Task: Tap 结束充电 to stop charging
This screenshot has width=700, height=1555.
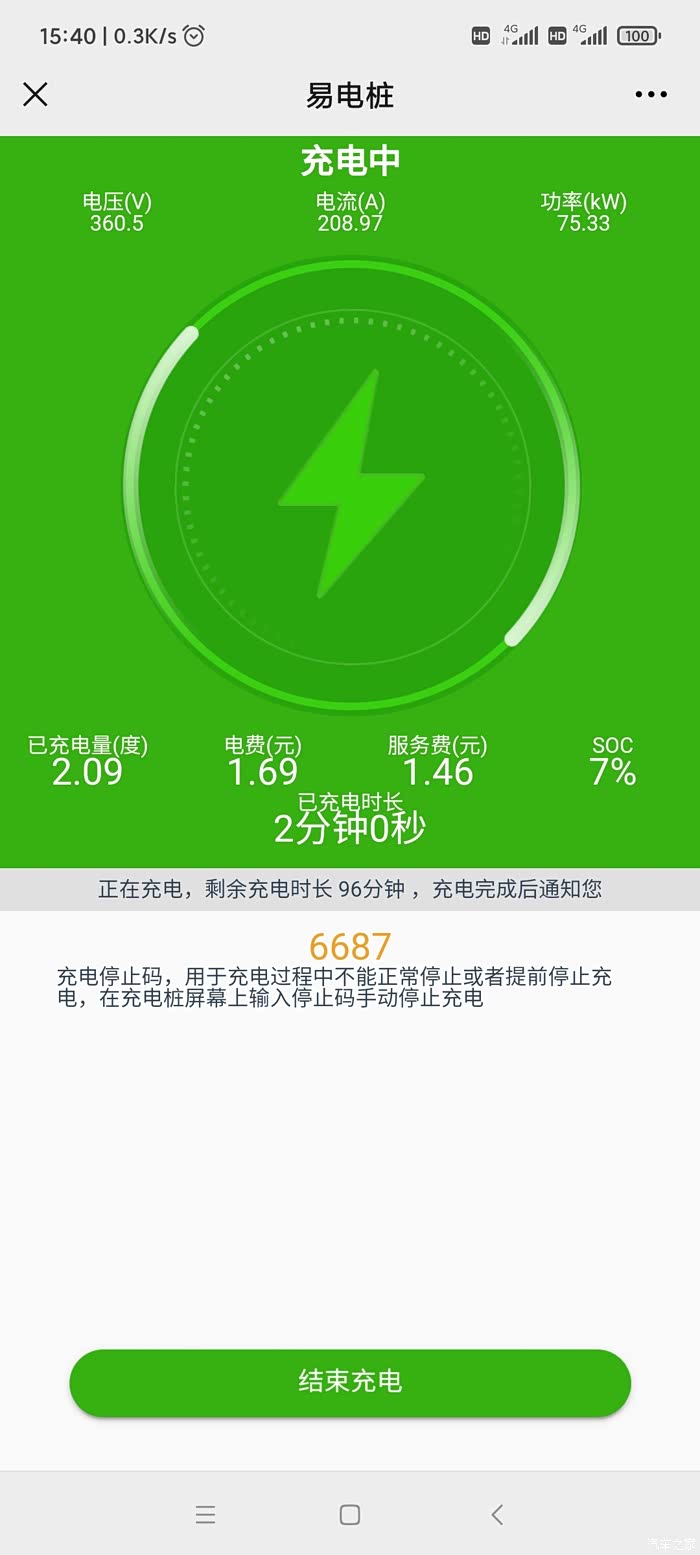Action: coord(350,1382)
